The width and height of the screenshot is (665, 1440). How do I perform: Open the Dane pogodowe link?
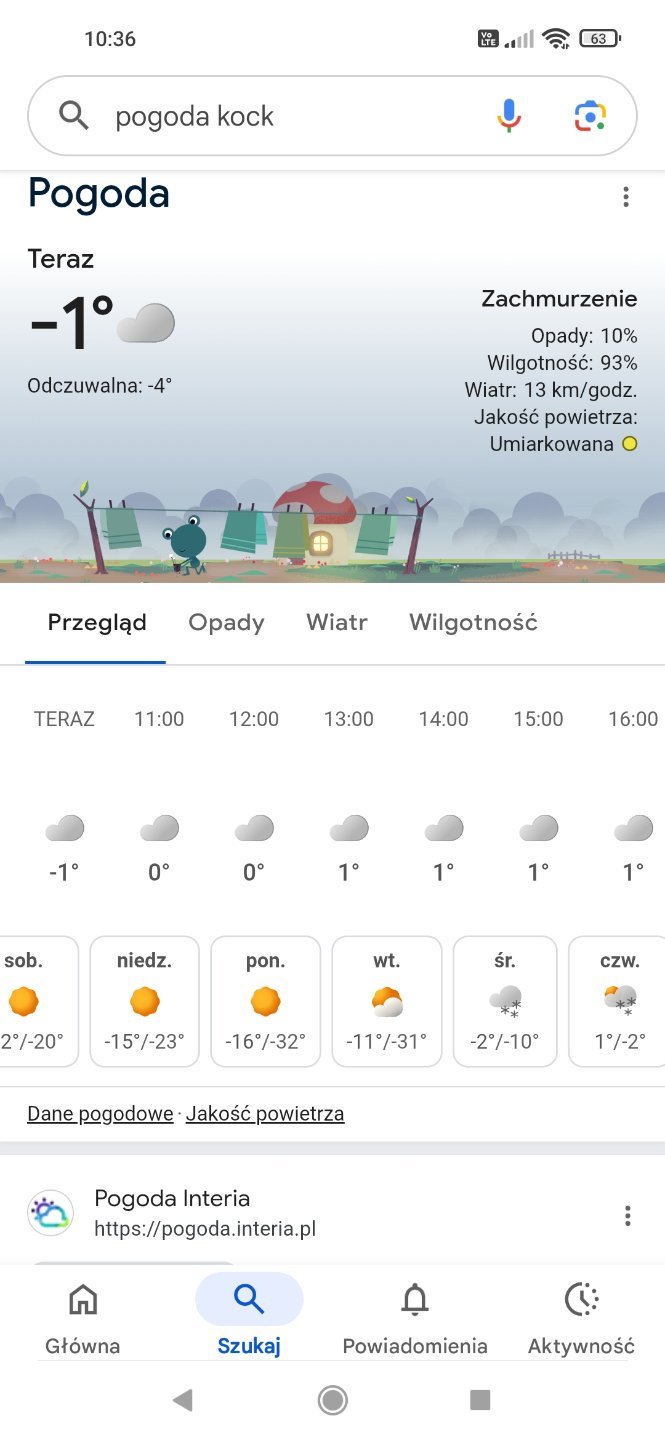point(100,1113)
